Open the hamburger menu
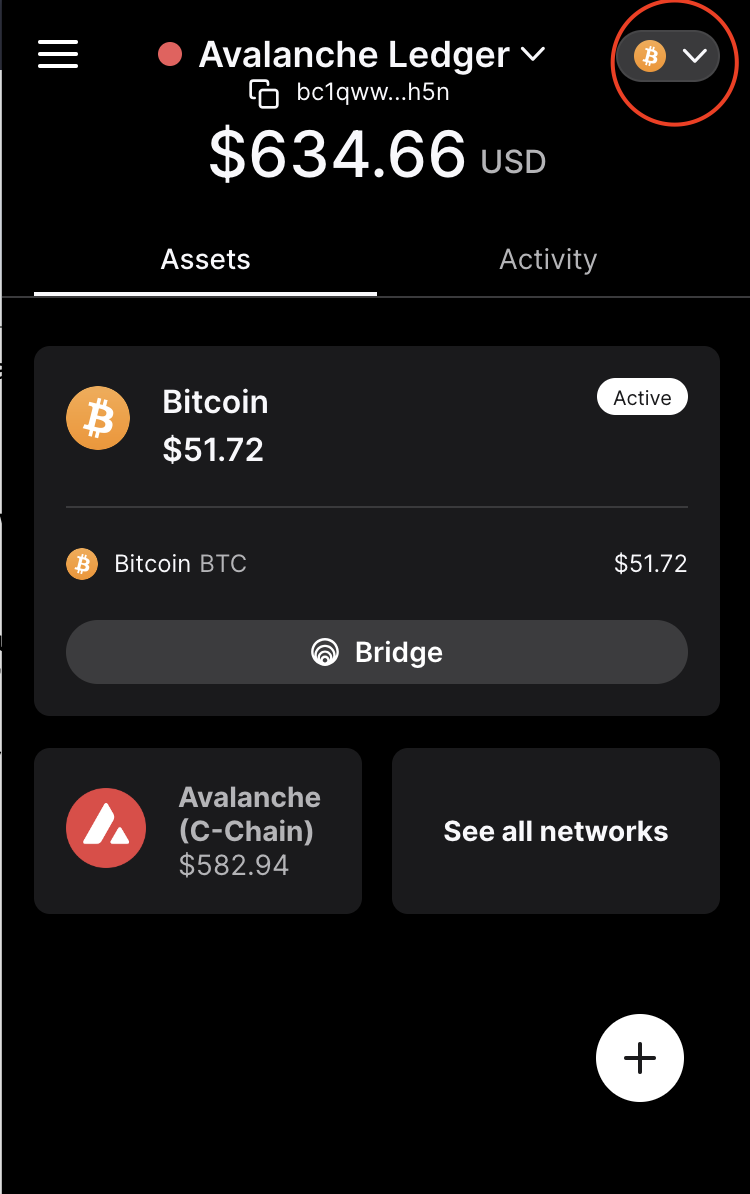Screen dimensions: 750x1194 58,54
